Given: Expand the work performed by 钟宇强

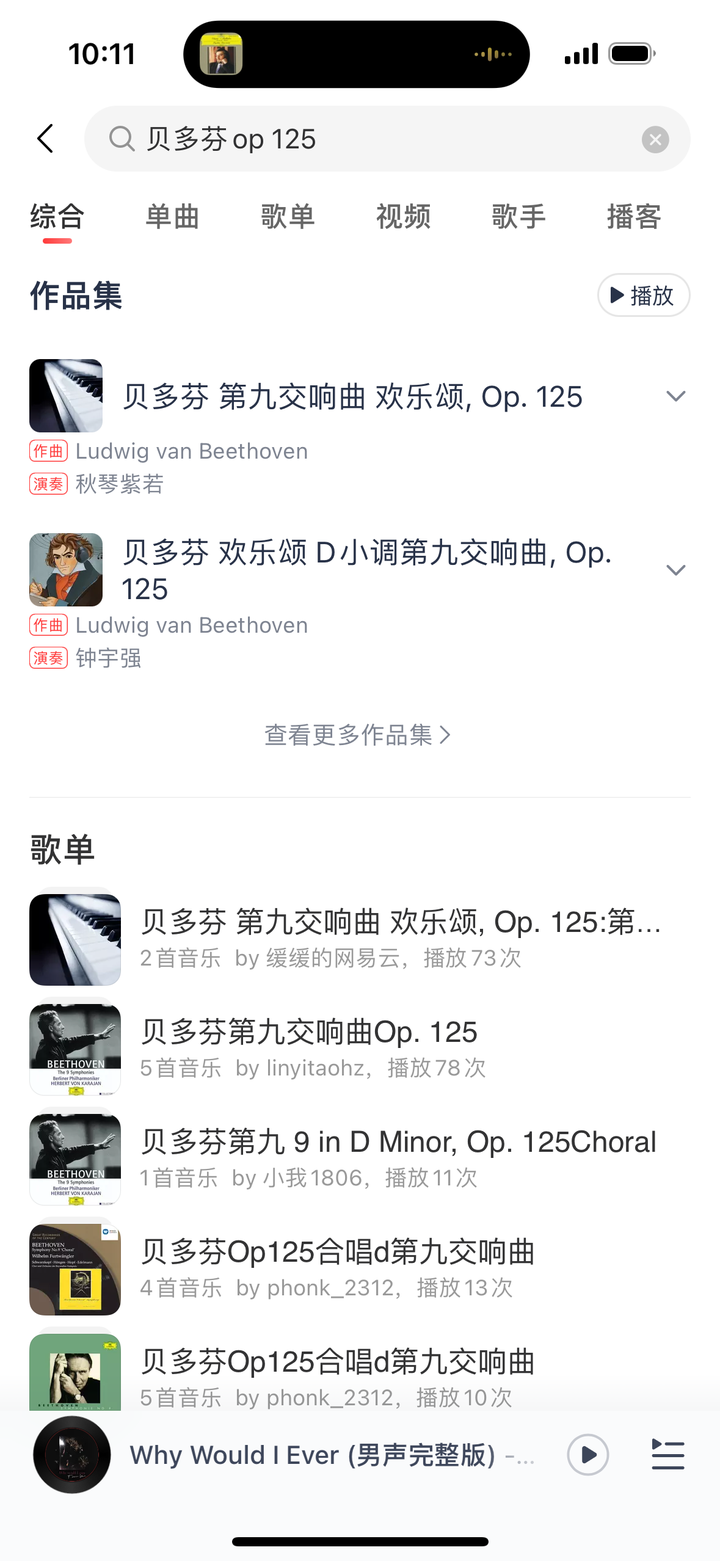Looking at the screenshot, I should coord(676,570).
